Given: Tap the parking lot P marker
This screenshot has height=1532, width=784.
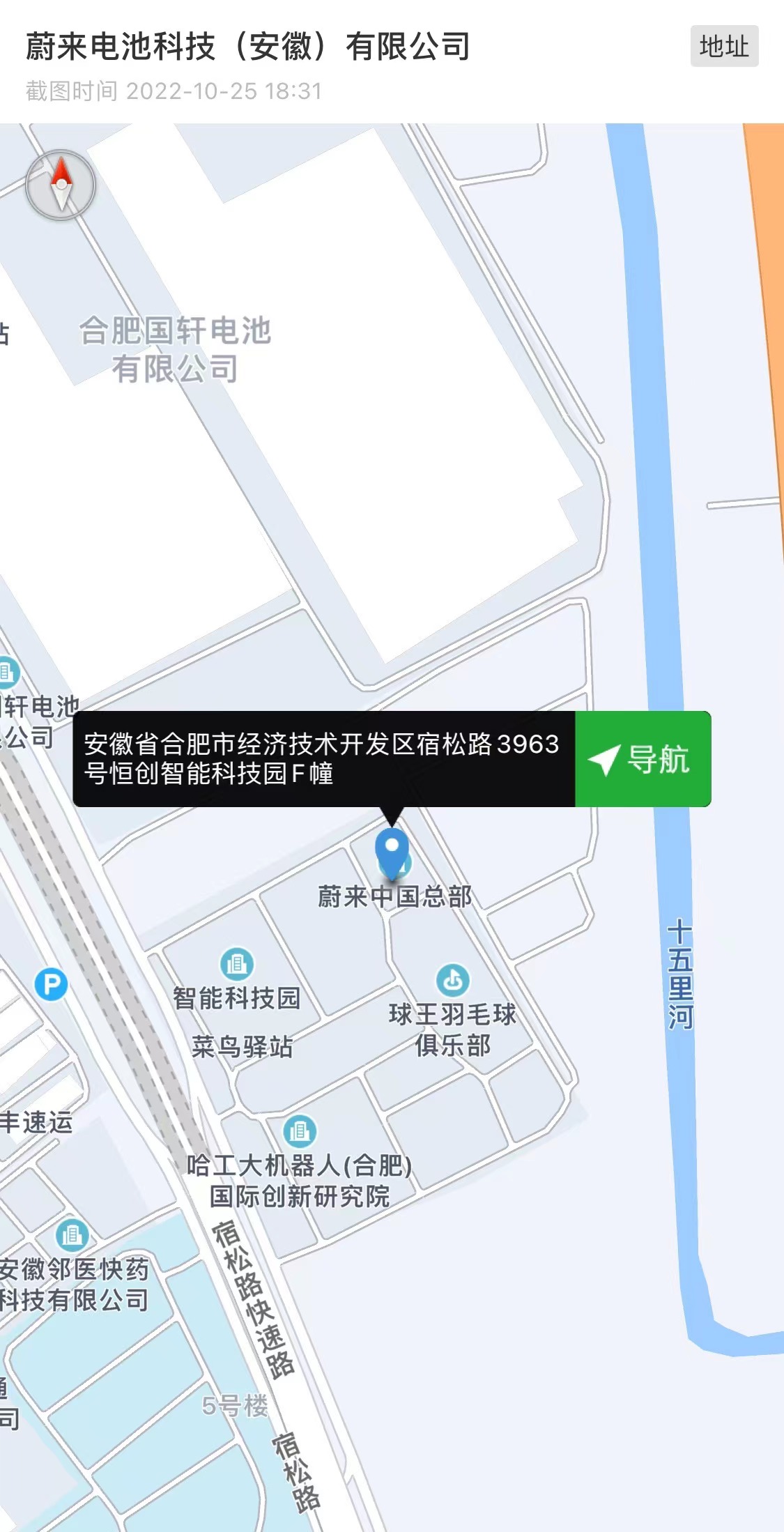Looking at the screenshot, I should point(51,985).
